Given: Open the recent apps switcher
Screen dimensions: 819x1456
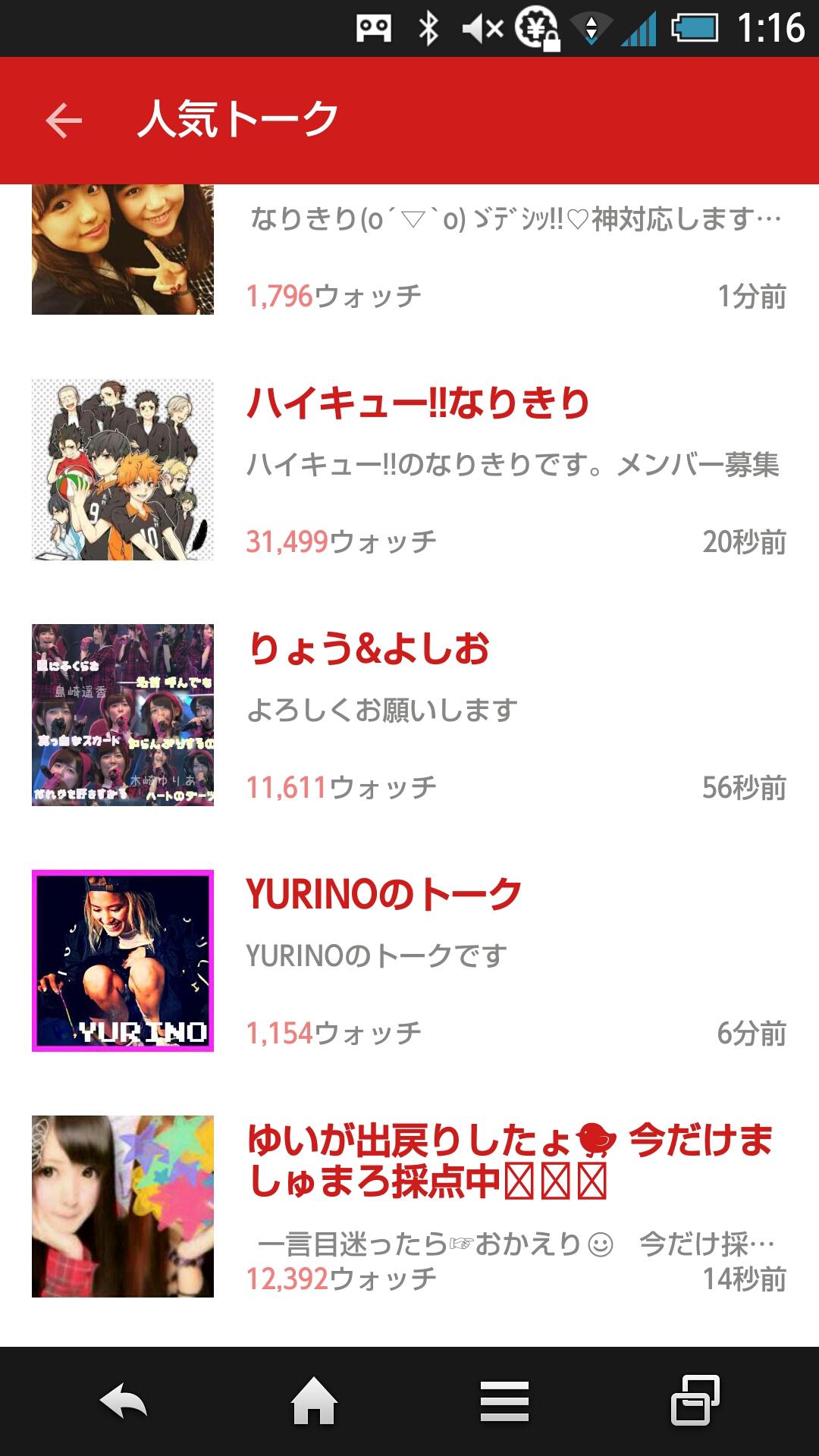Looking at the screenshot, I should tap(695, 1401).
